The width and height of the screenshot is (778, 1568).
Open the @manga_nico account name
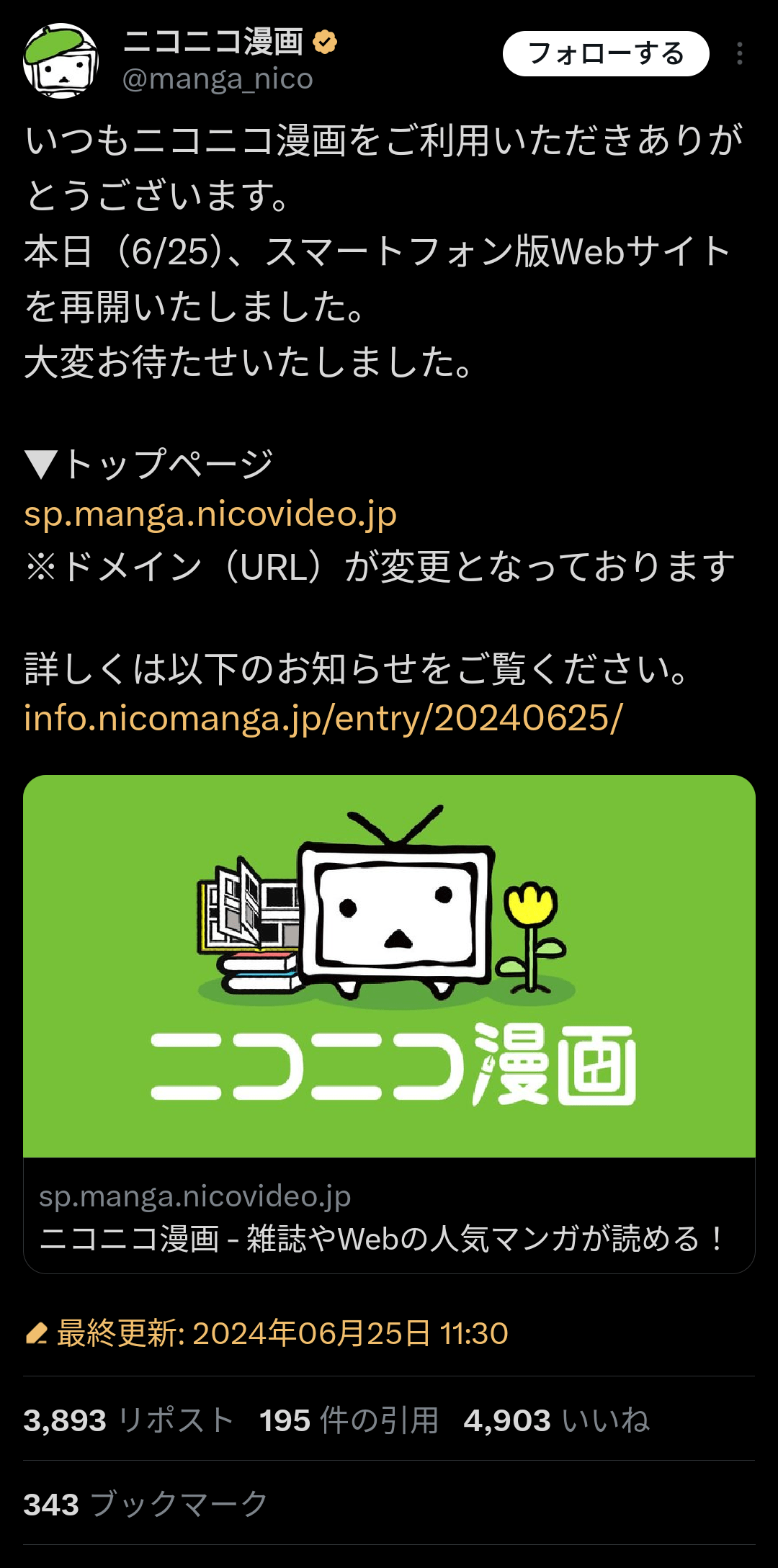218,79
